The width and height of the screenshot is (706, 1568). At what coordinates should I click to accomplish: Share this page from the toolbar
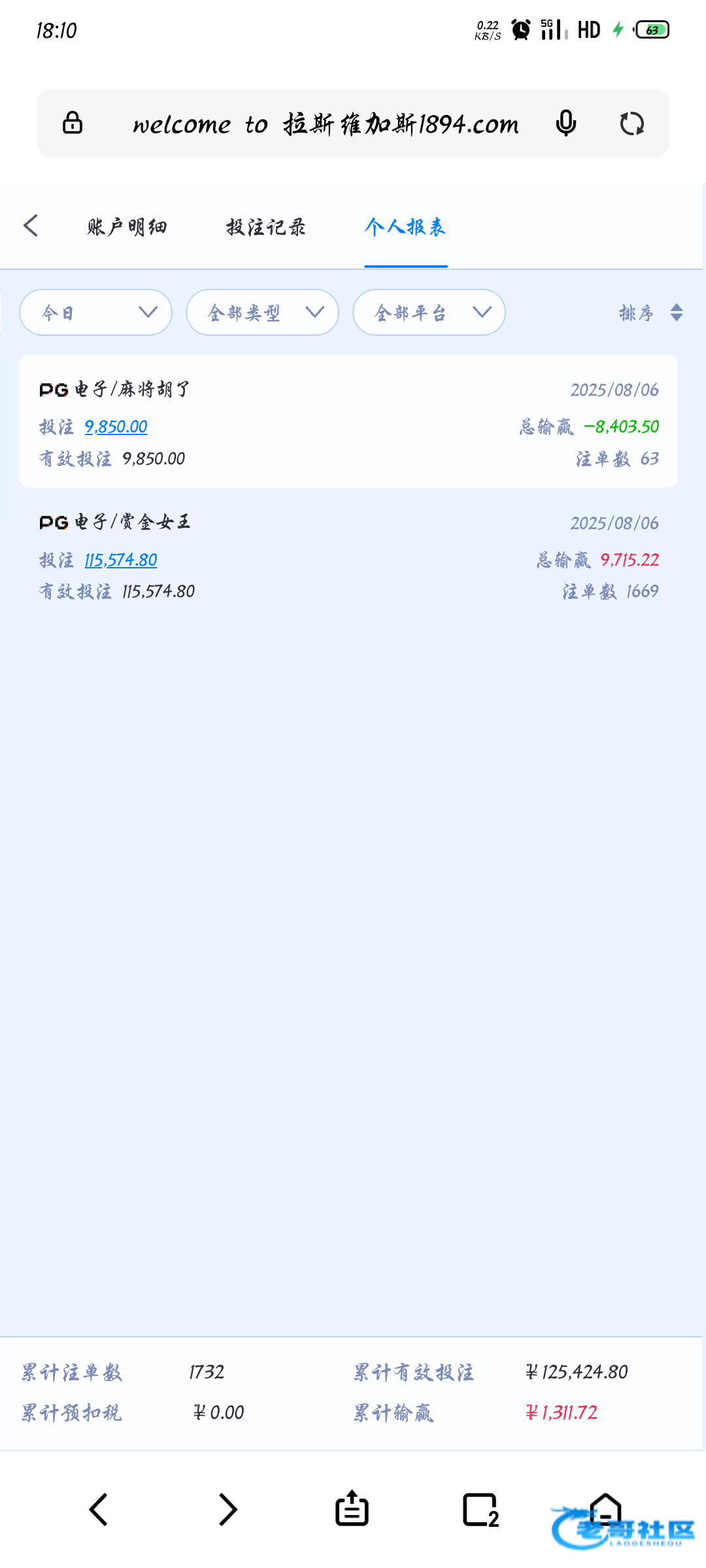(x=352, y=1509)
